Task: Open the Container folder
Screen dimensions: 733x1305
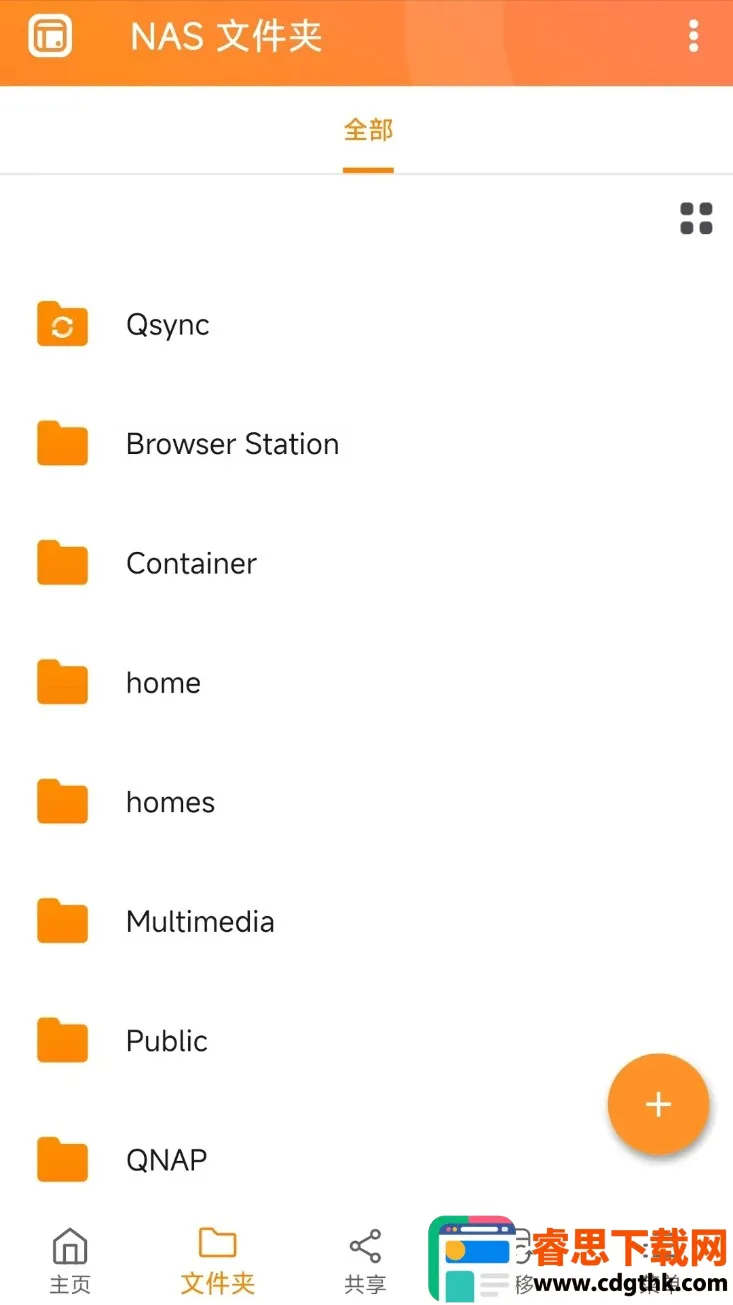Action: tap(191, 563)
